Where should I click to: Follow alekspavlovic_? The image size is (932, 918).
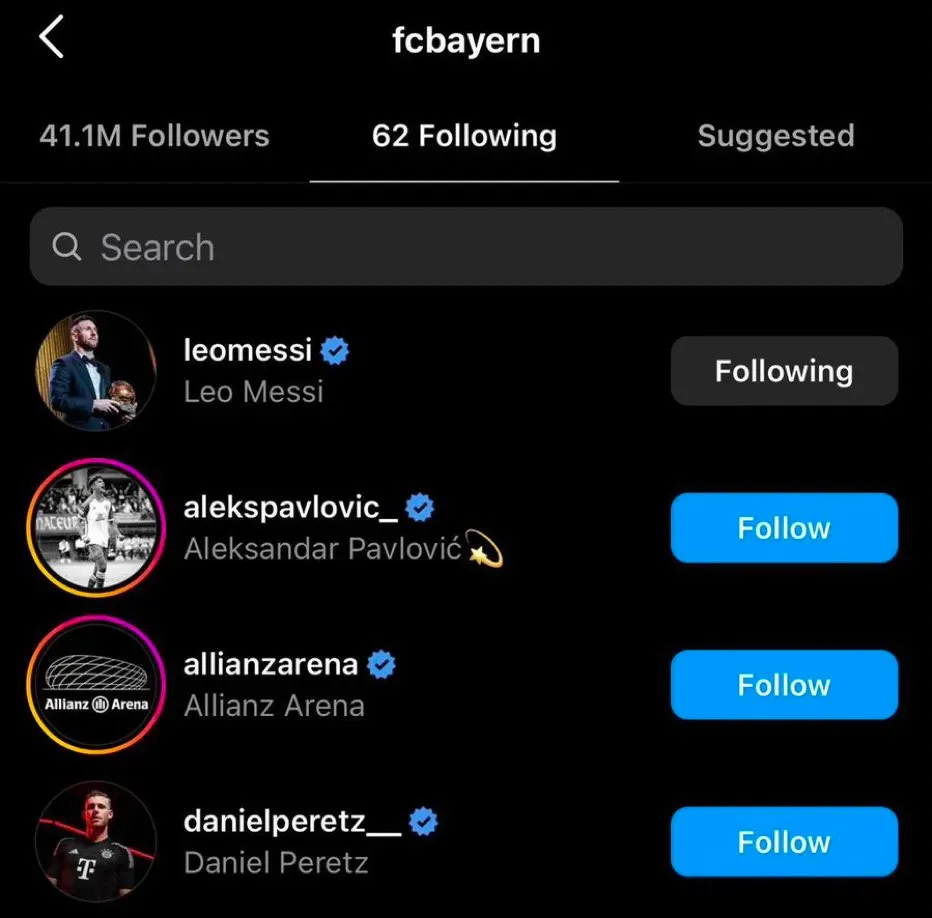click(x=783, y=528)
